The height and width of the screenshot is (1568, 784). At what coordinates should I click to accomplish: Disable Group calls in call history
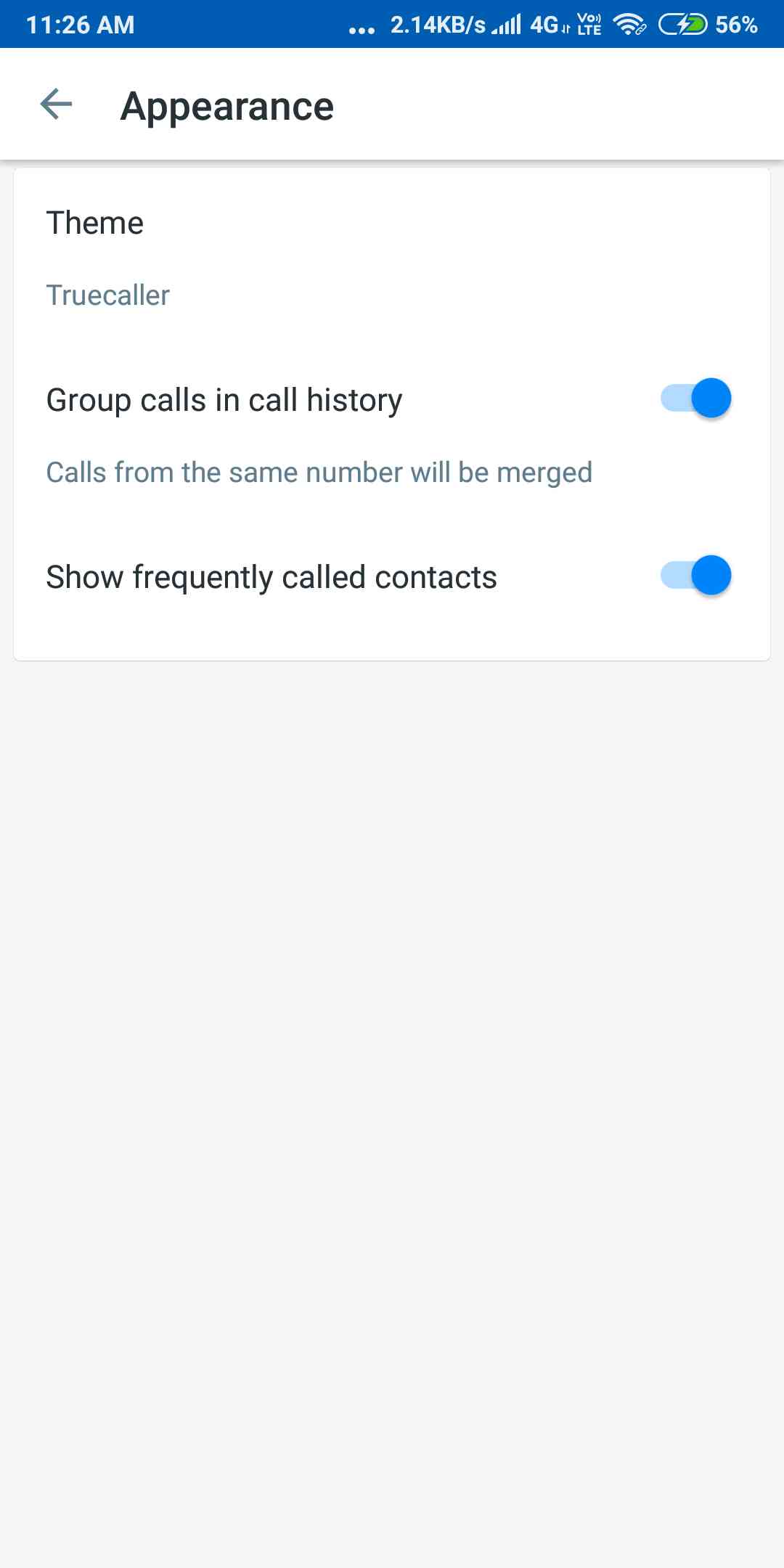[x=695, y=399]
